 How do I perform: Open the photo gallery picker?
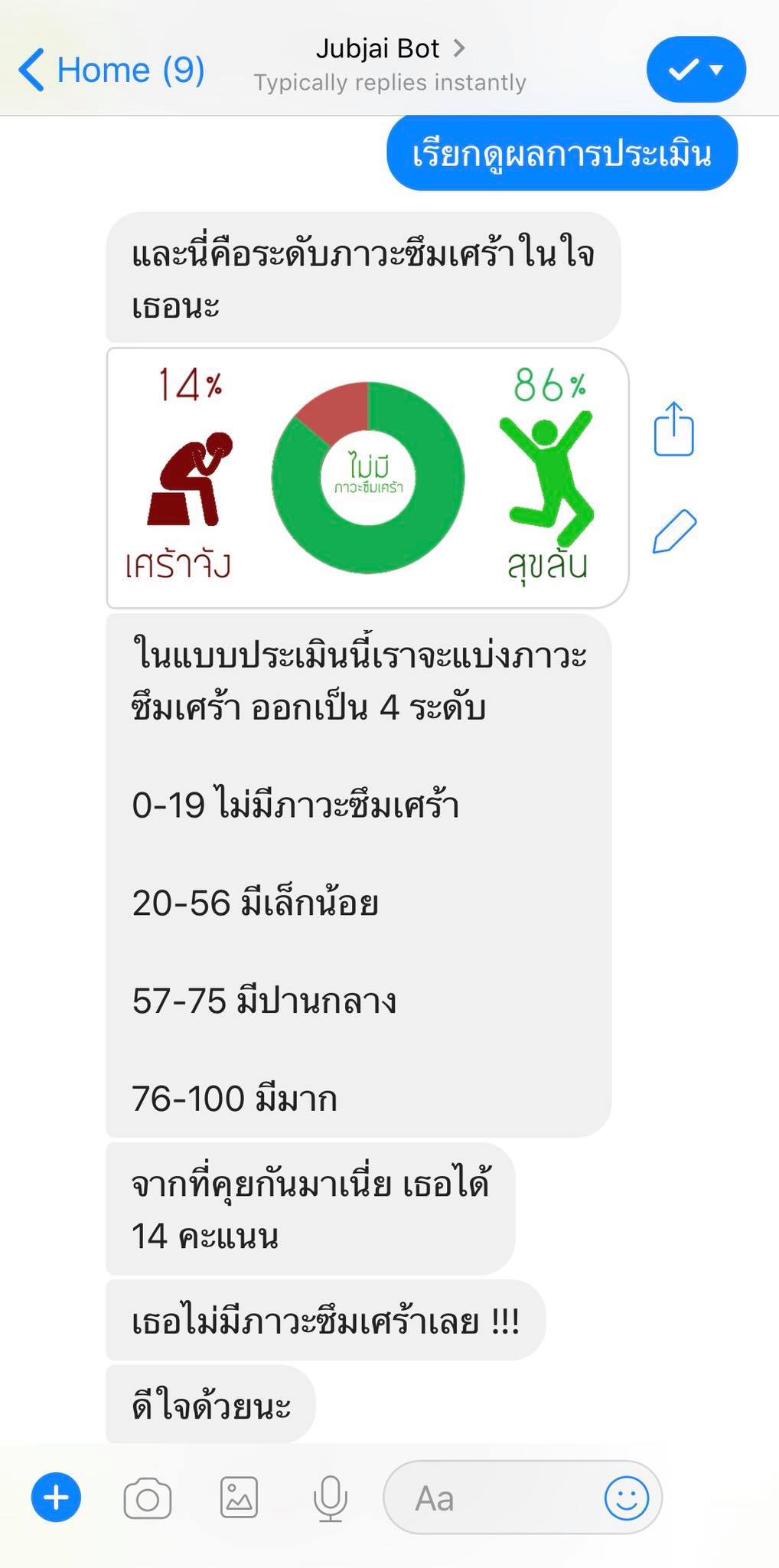click(239, 1498)
